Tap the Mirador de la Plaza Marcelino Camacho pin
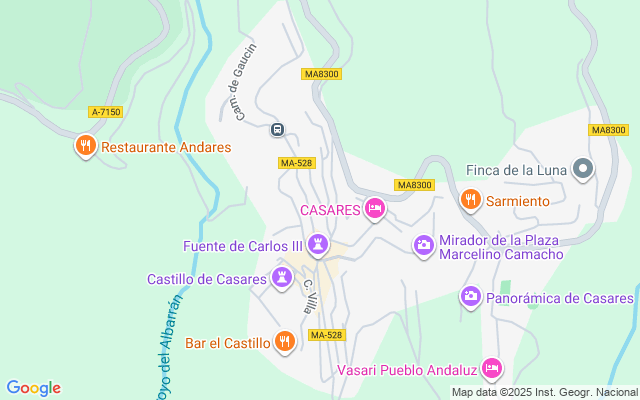Screen dimensions: 640x400 tap(424, 245)
